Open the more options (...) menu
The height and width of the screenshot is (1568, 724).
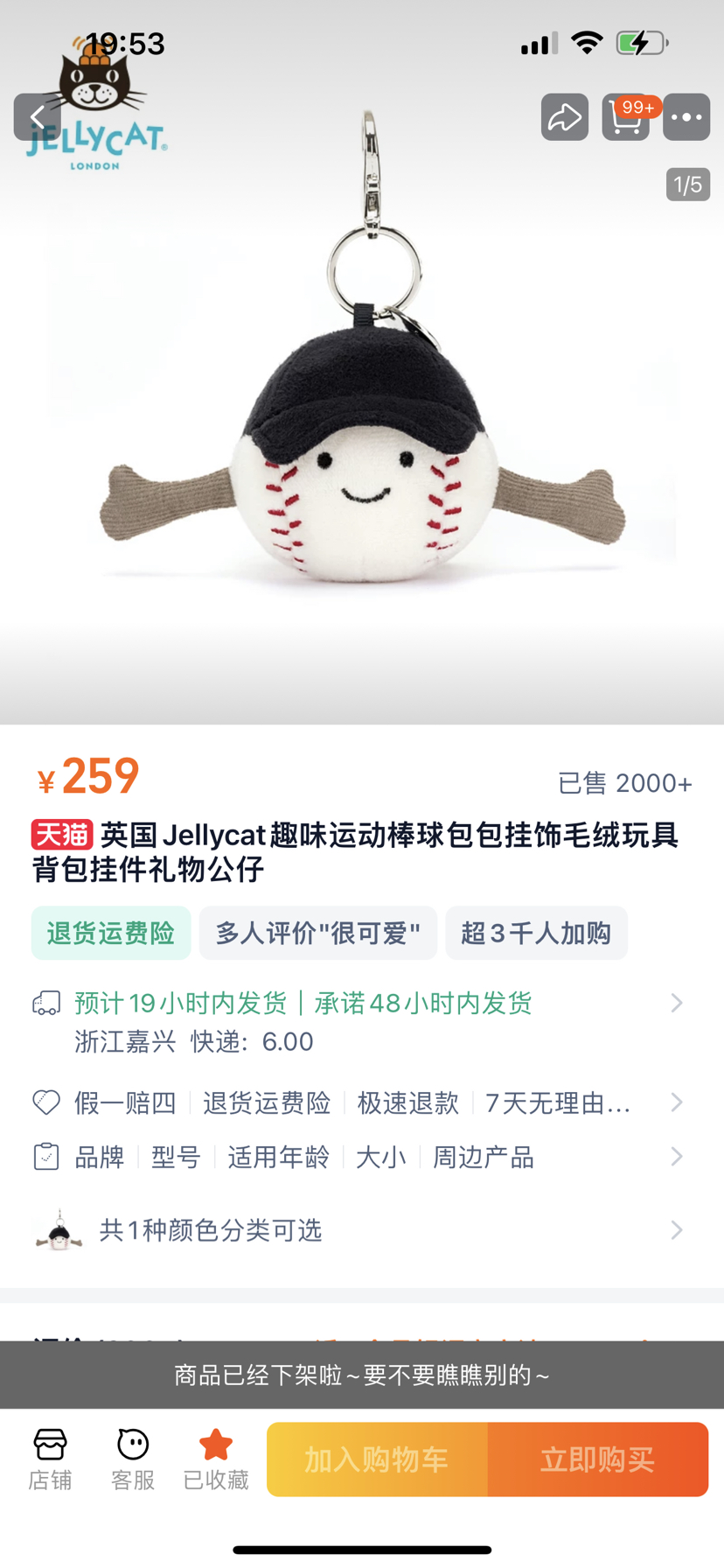click(686, 116)
